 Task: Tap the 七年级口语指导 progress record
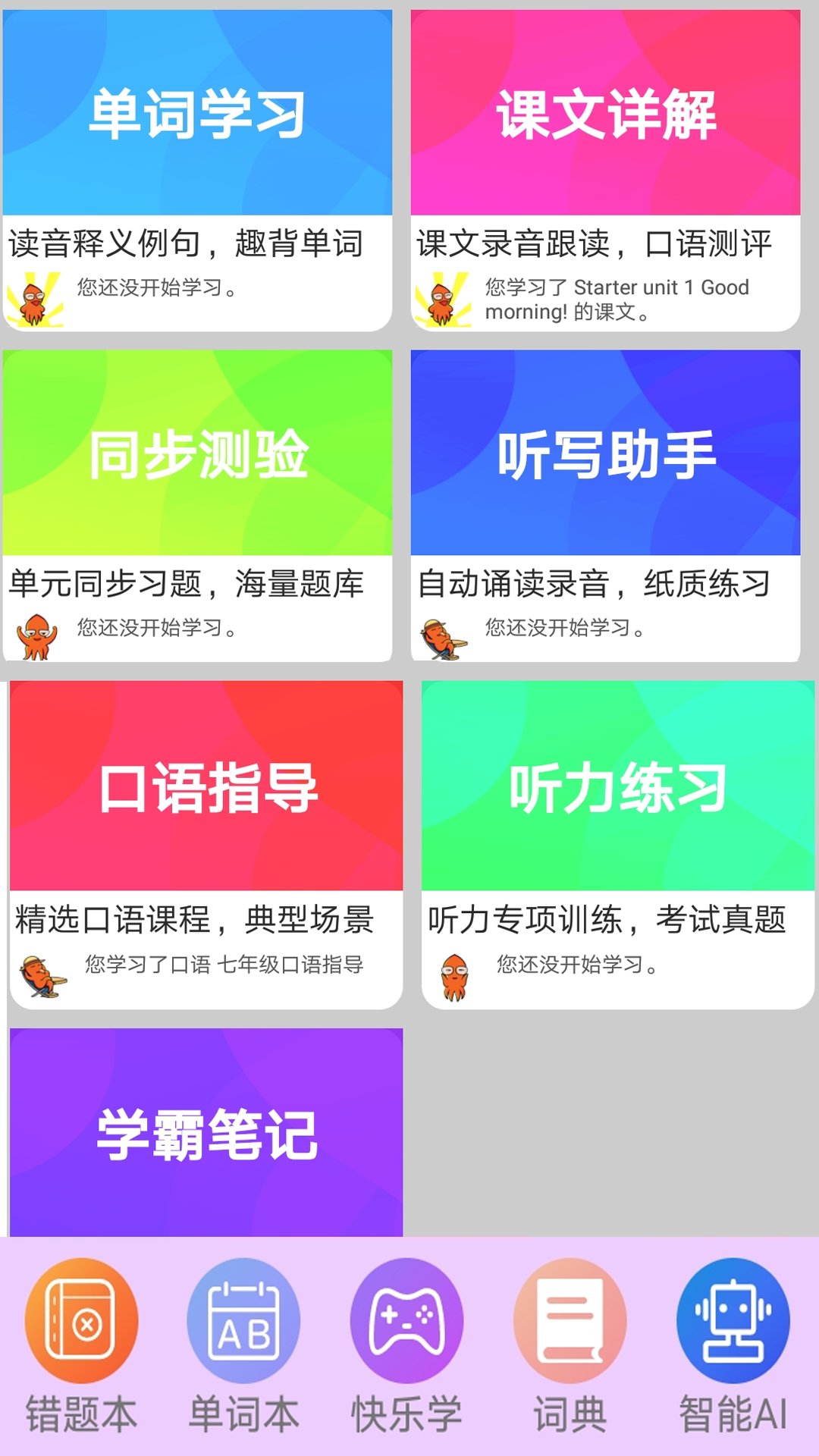coord(224,965)
